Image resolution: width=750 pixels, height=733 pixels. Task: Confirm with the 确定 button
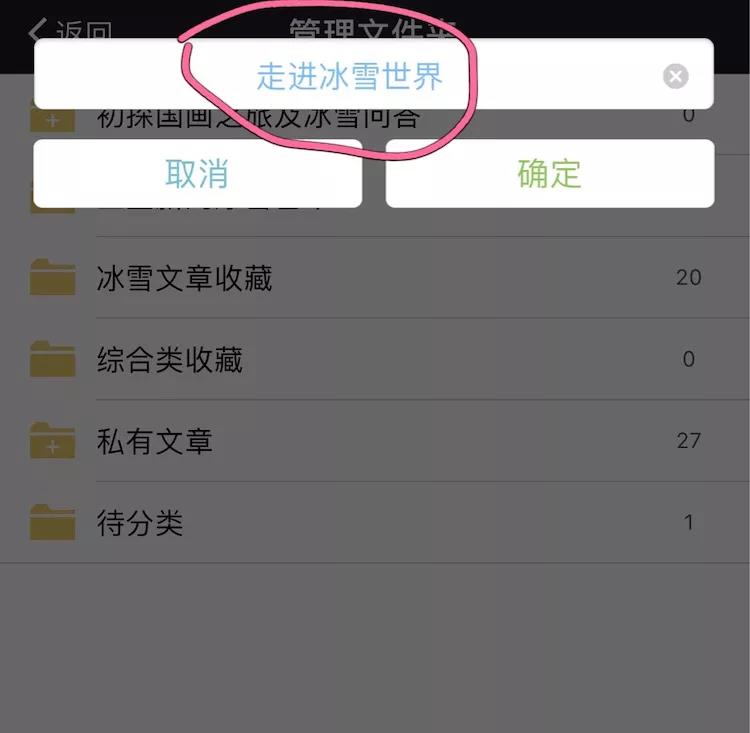coord(549,173)
